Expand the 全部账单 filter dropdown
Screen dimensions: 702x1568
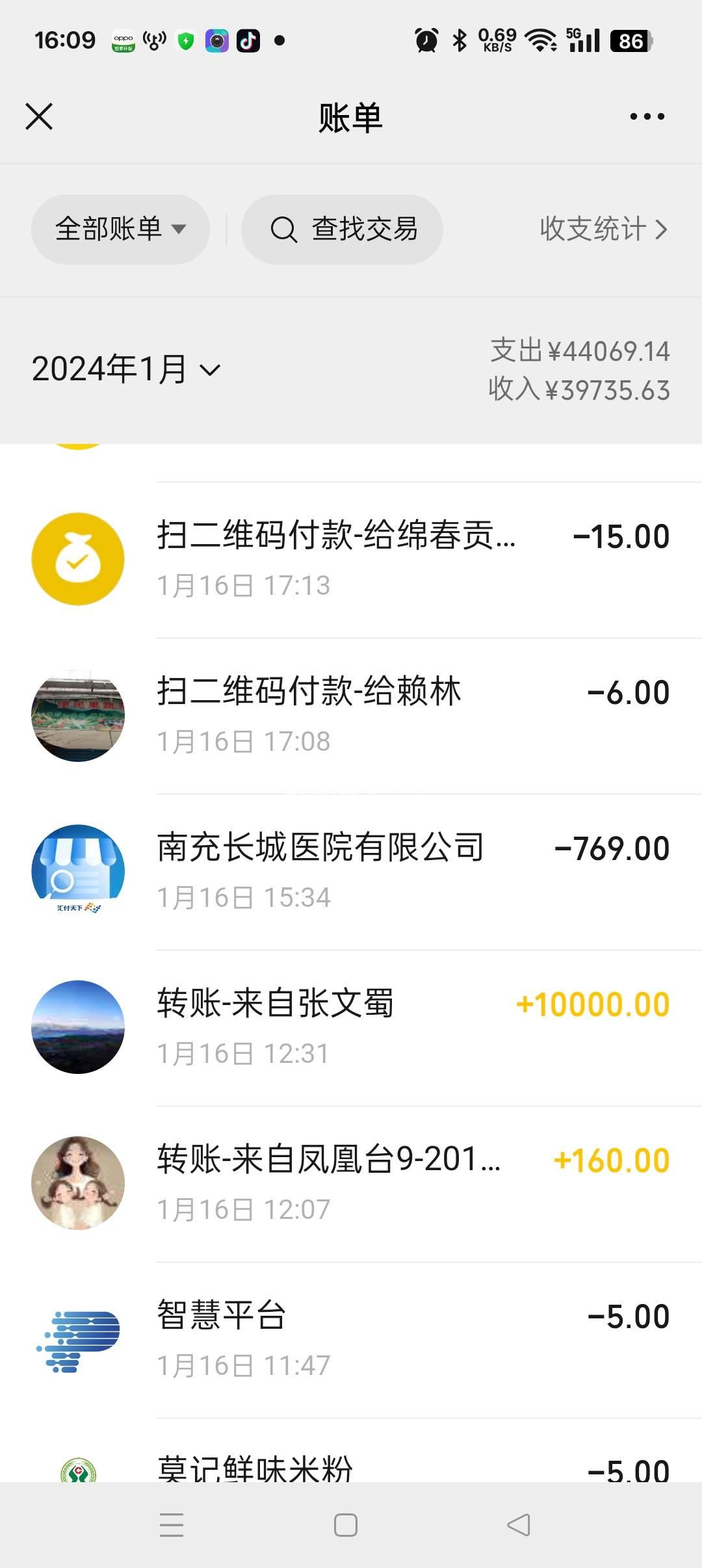pyautogui.click(x=120, y=229)
